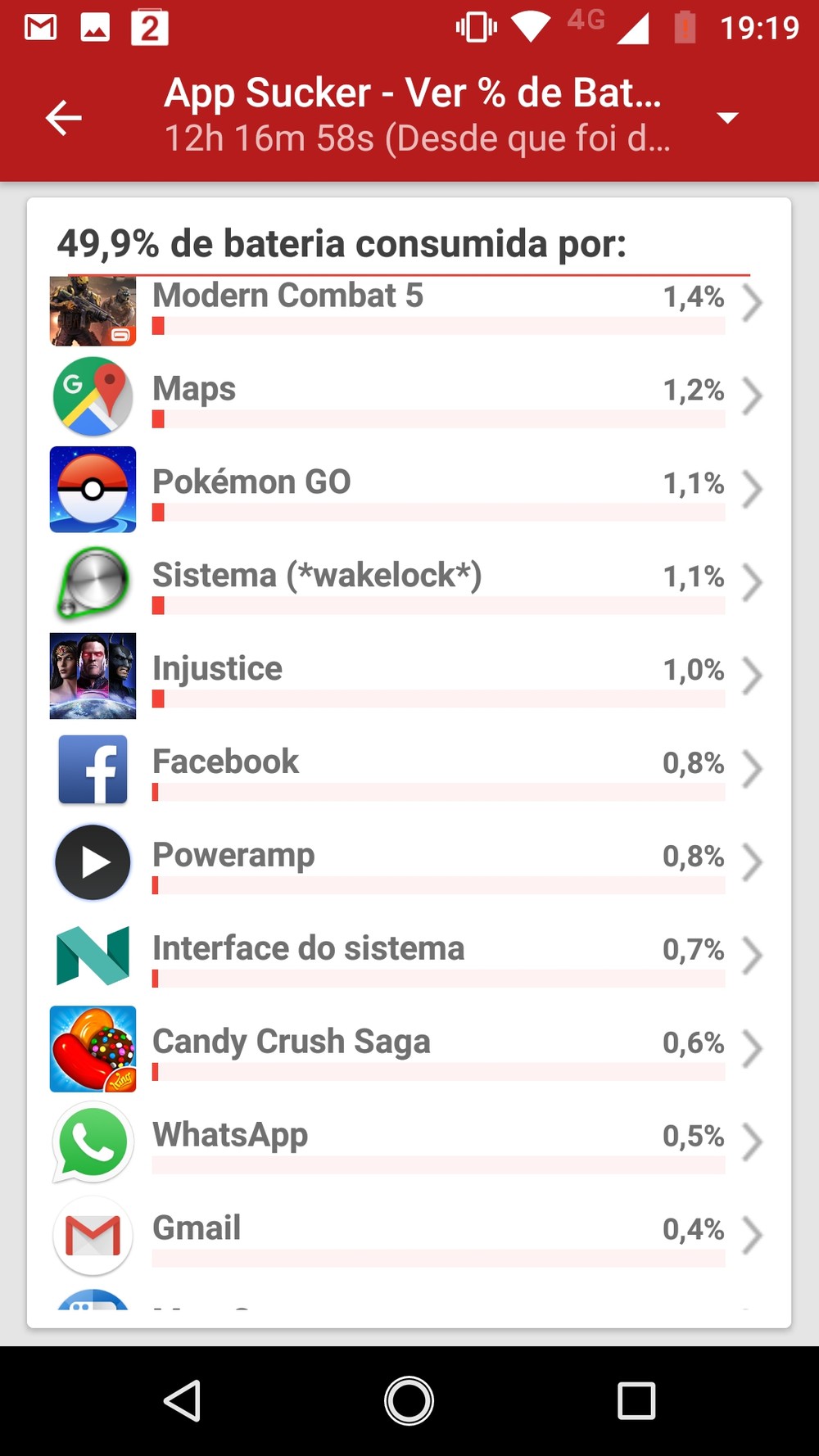Open recent apps from navigation bar

click(x=636, y=1401)
